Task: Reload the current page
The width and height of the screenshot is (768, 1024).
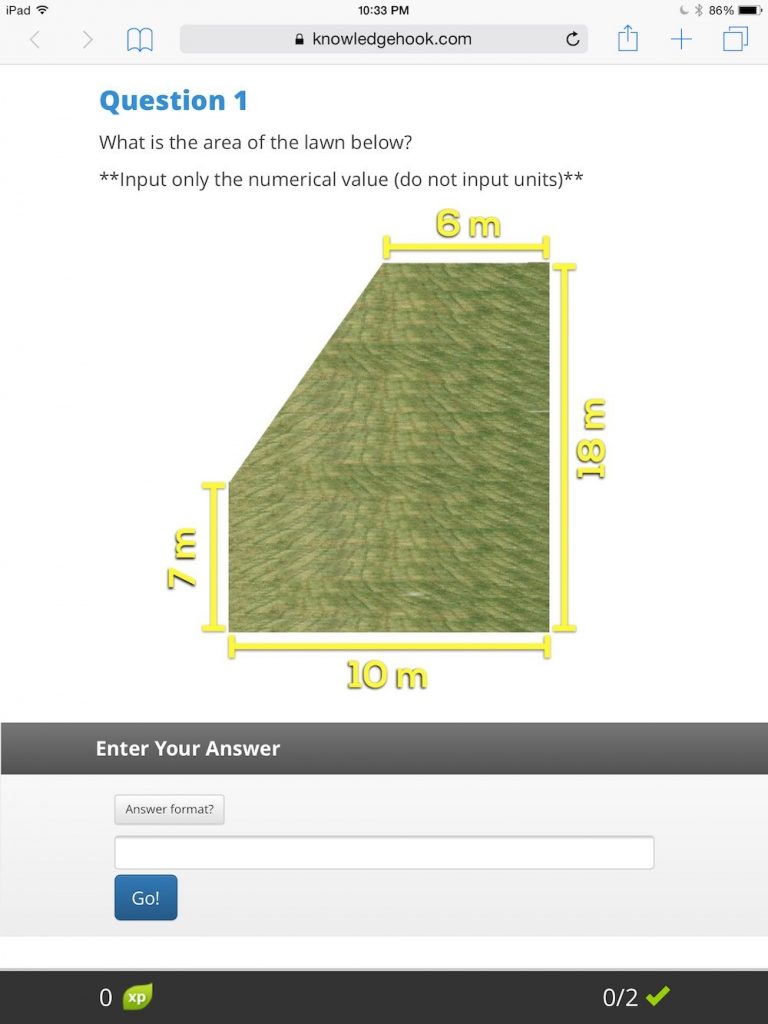Action: click(x=572, y=40)
